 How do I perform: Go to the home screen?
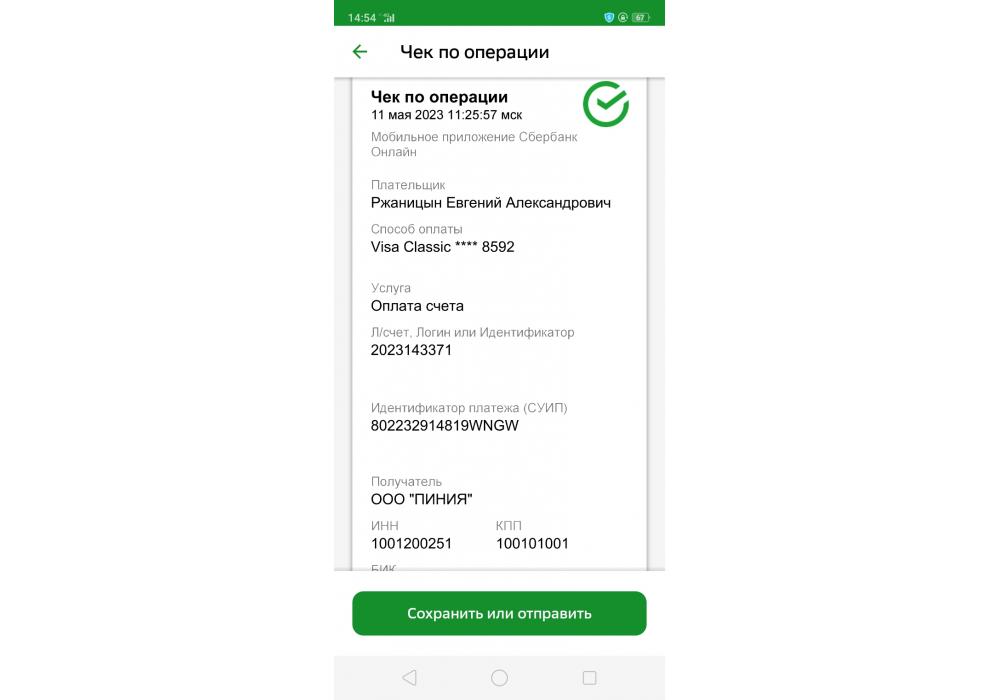click(x=499, y=678)
